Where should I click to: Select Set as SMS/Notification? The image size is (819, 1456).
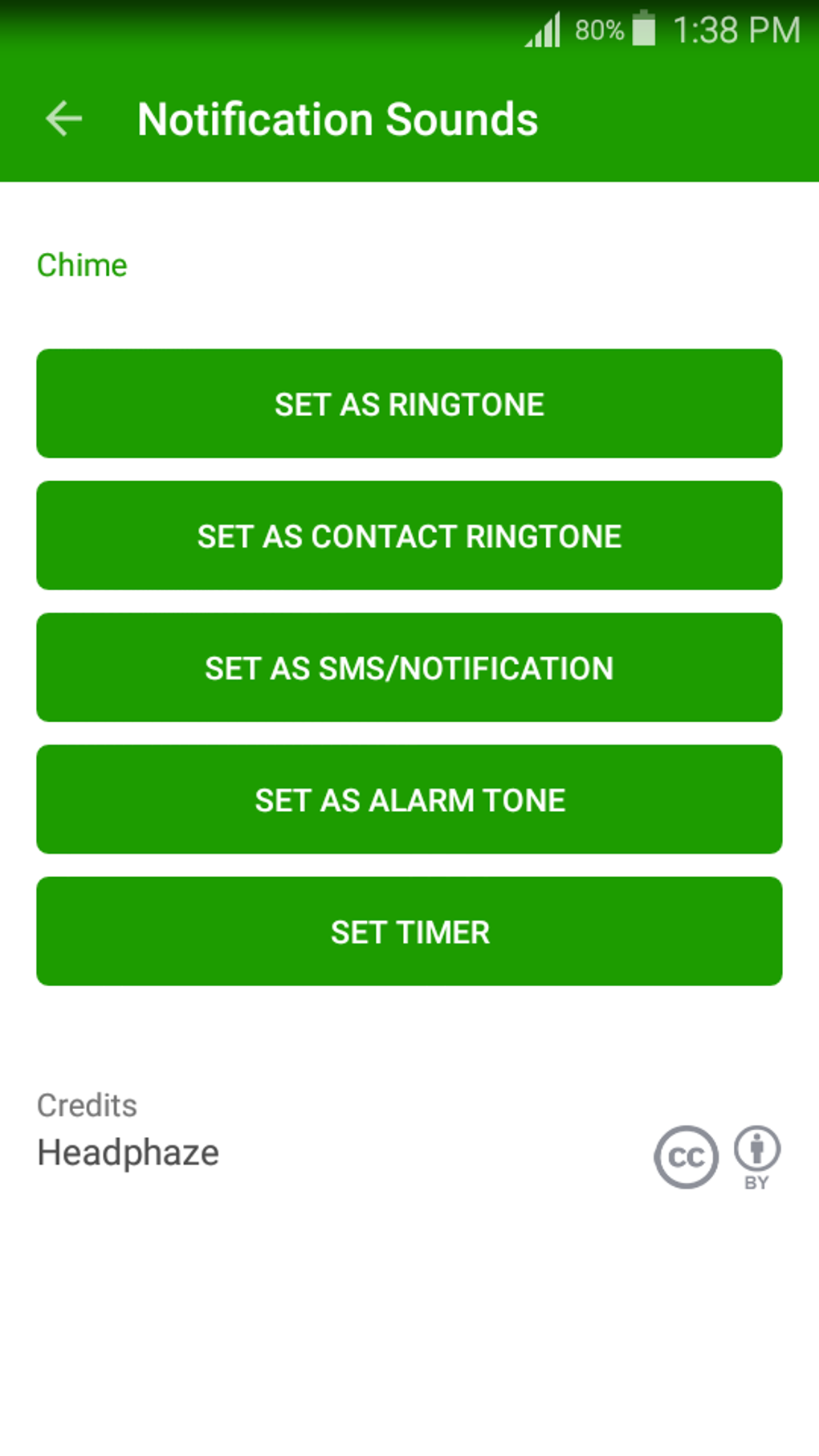[x=409, y=667]
